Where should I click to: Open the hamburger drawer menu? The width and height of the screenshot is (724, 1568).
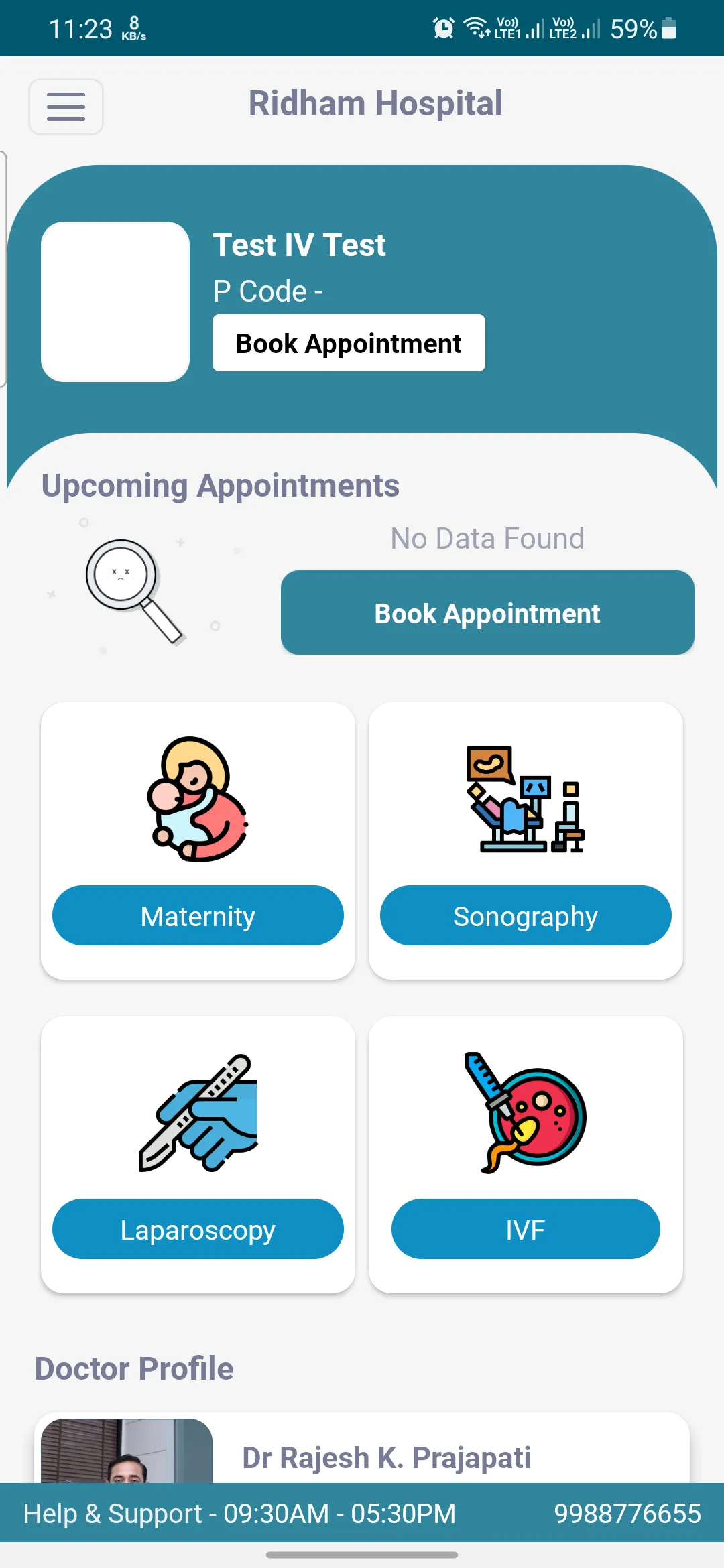[x=66, y=107]
